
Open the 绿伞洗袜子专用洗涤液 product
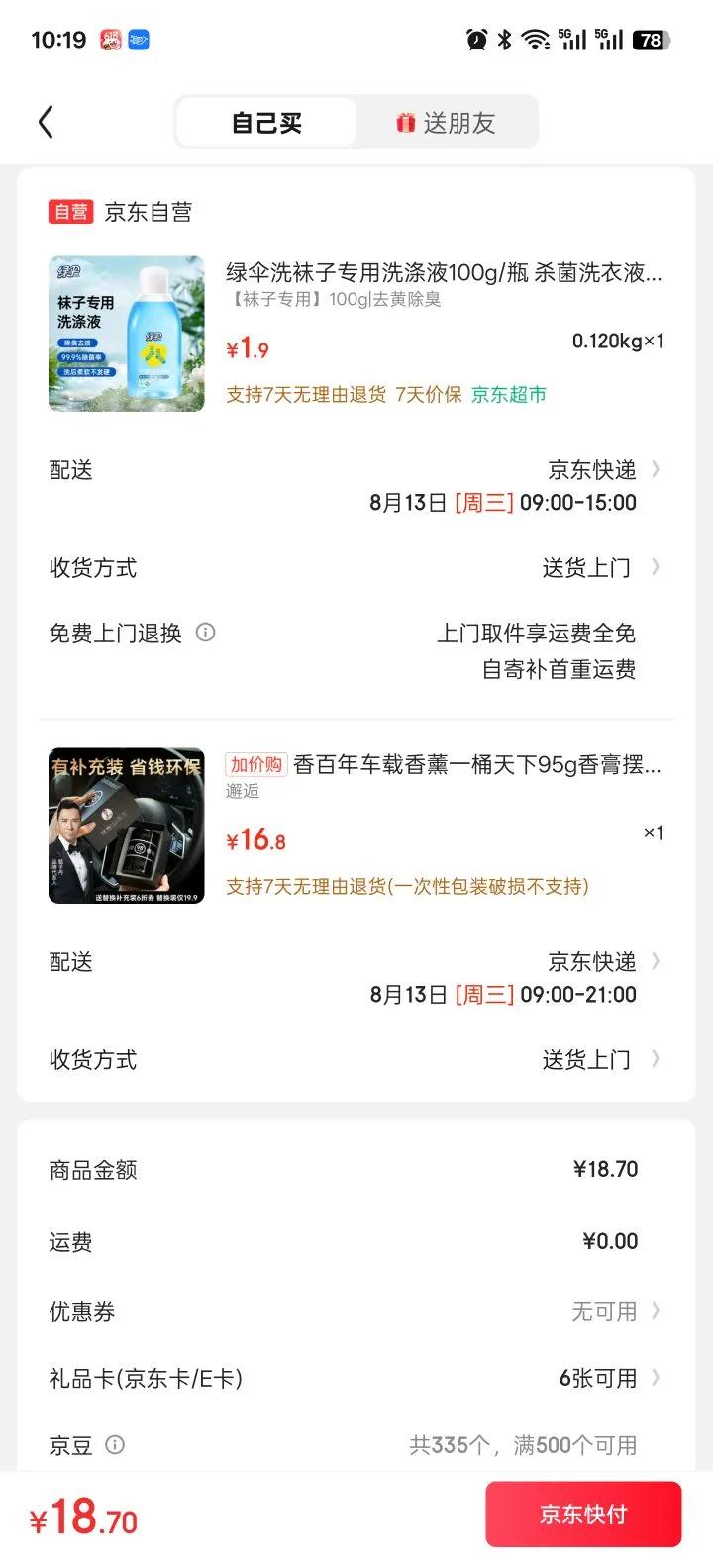(x=444, y=272)
